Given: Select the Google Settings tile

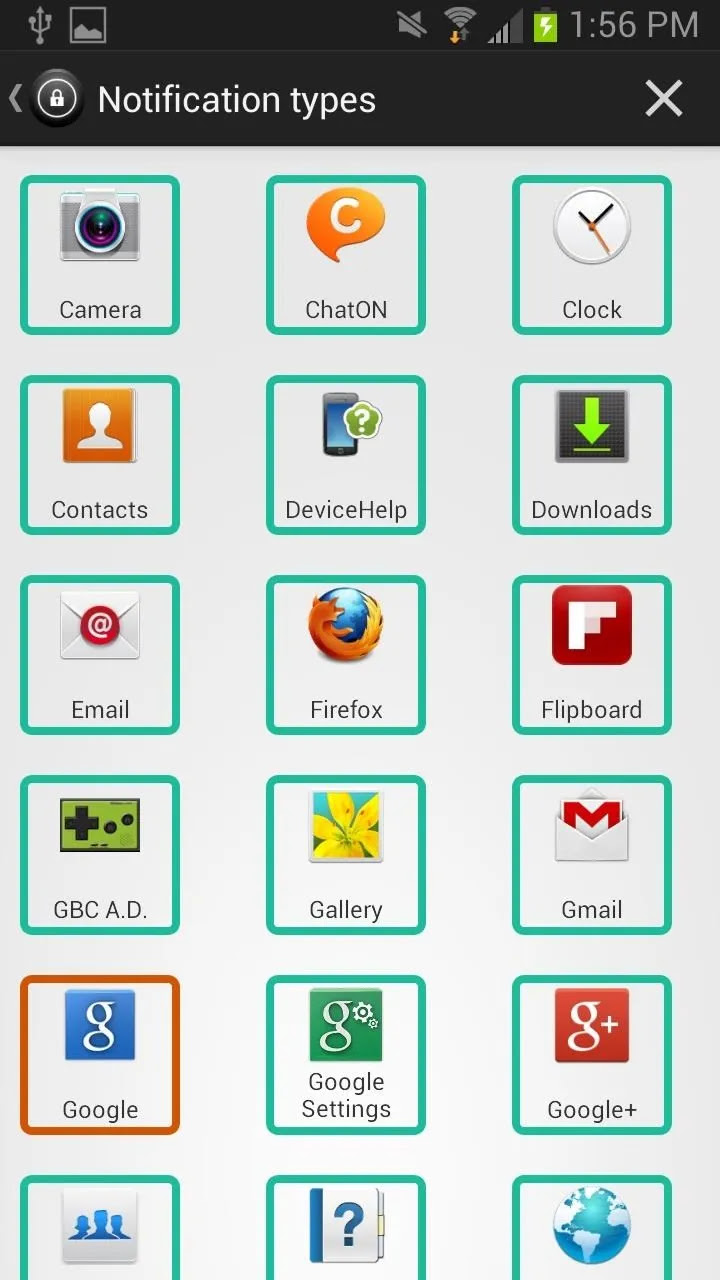Looking at the screenshot, I should point(346,1055).
